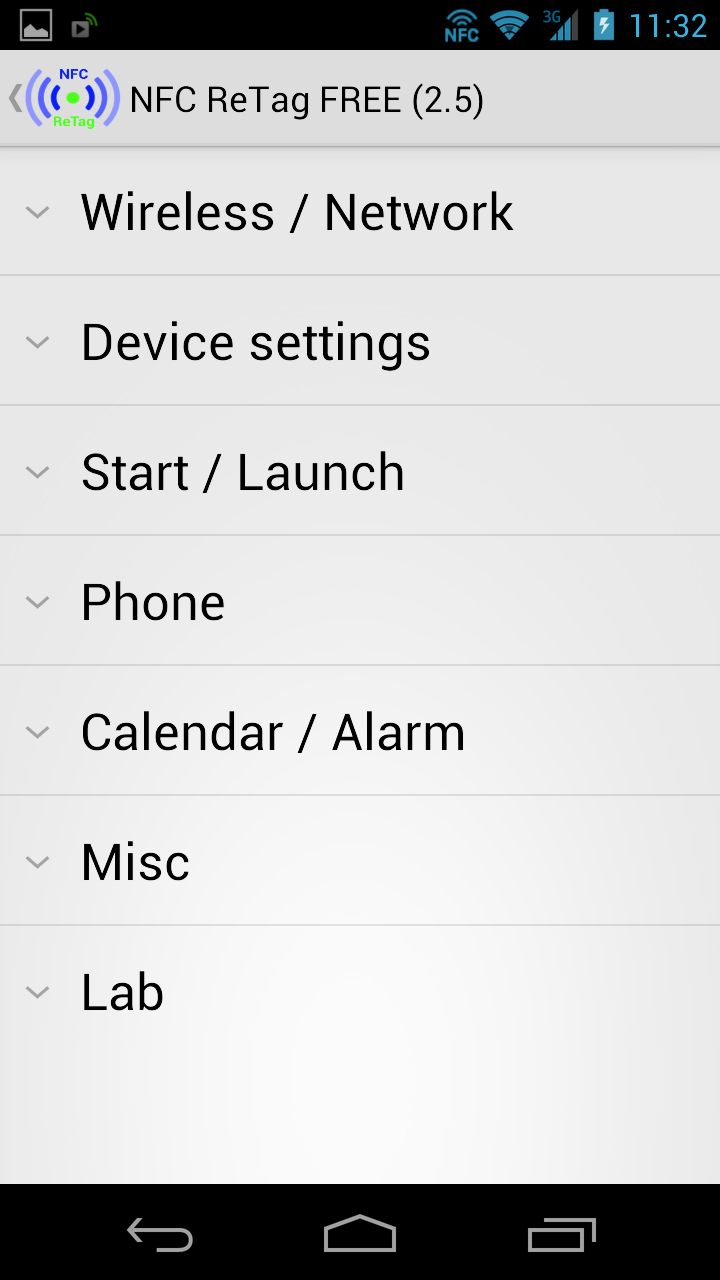
Task: Expand the Start / Launch section
Action: coord(242,472)
